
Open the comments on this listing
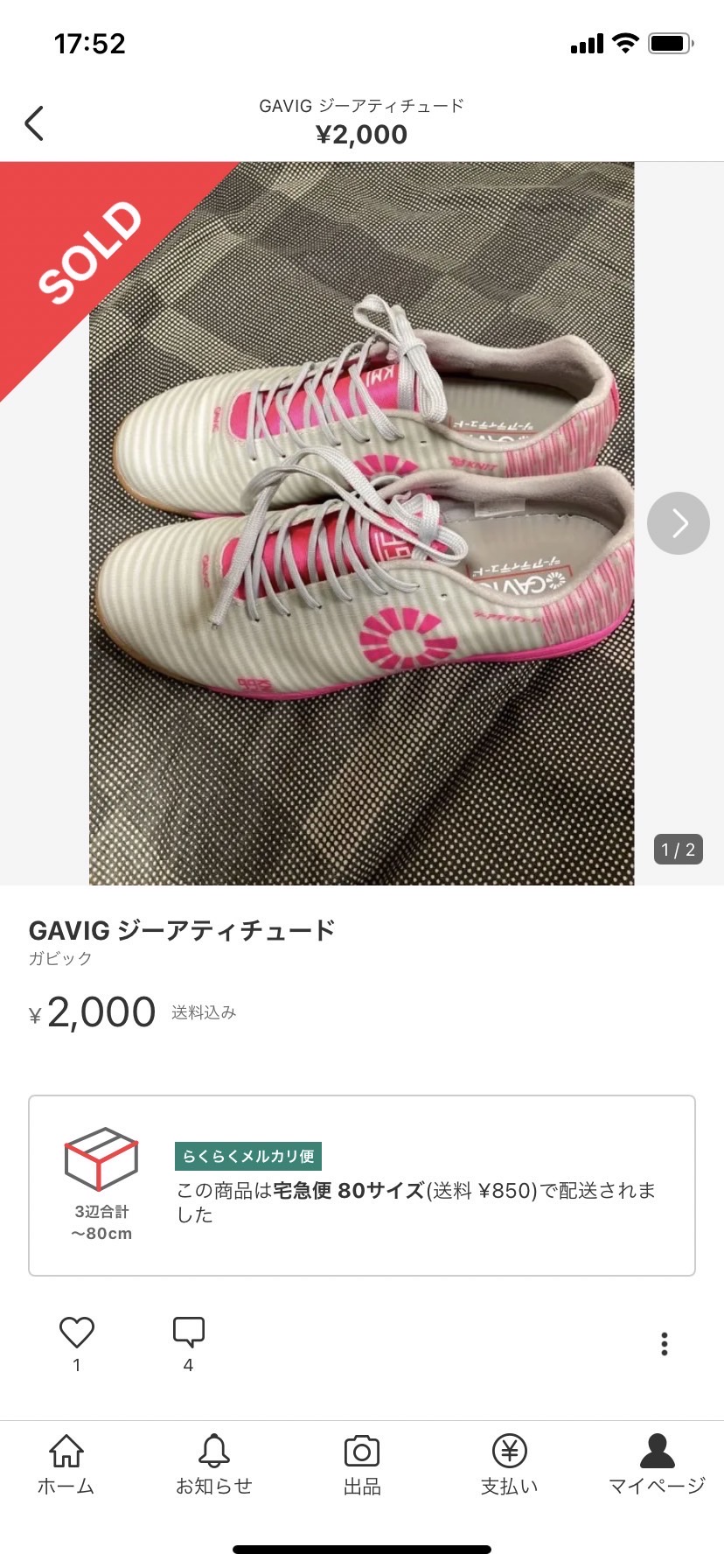[188, 1333]
